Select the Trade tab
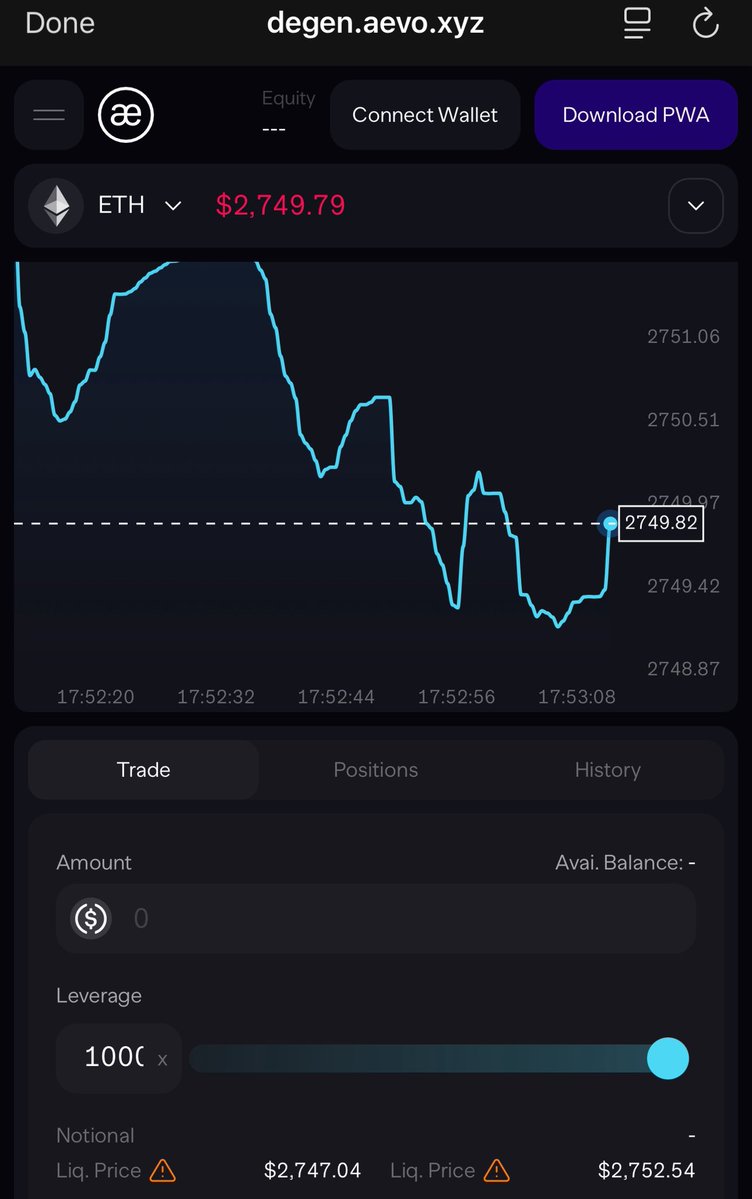 pyautogui.click(x=143, y=770)
